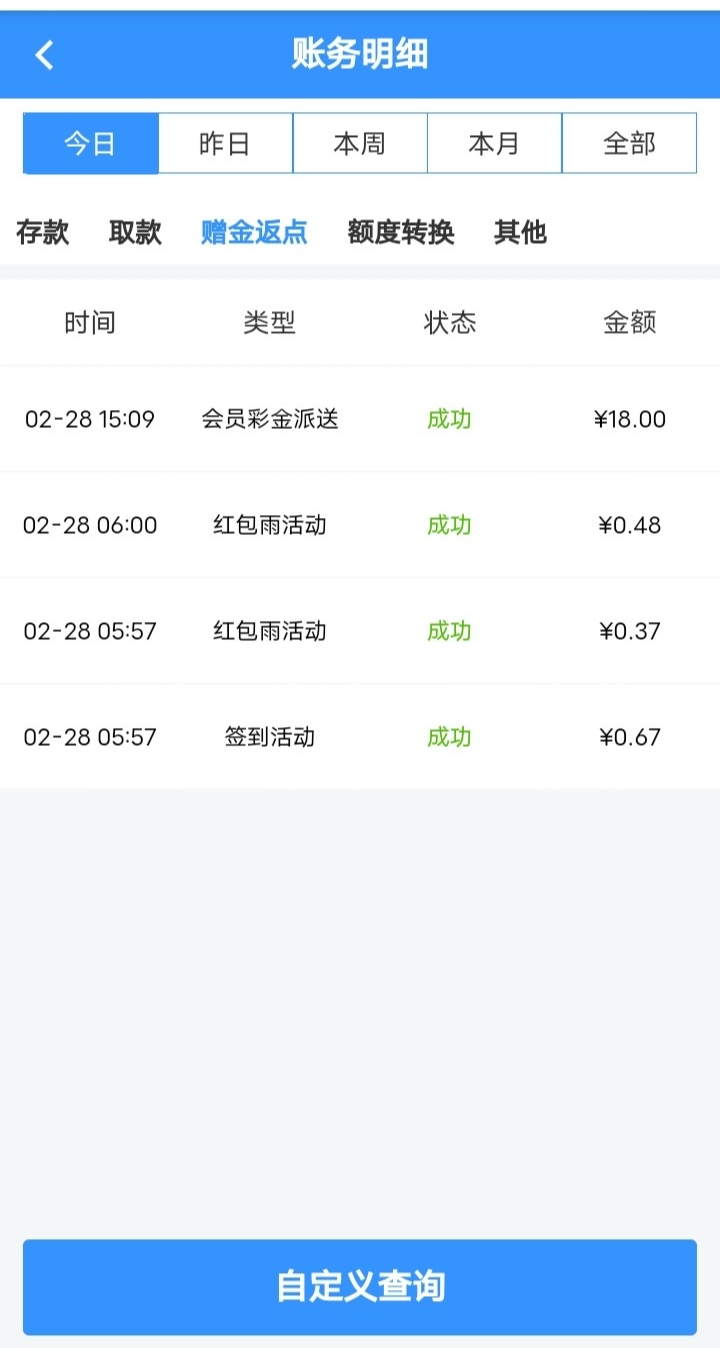Select the 赠金返点 category

coord(254,232)
